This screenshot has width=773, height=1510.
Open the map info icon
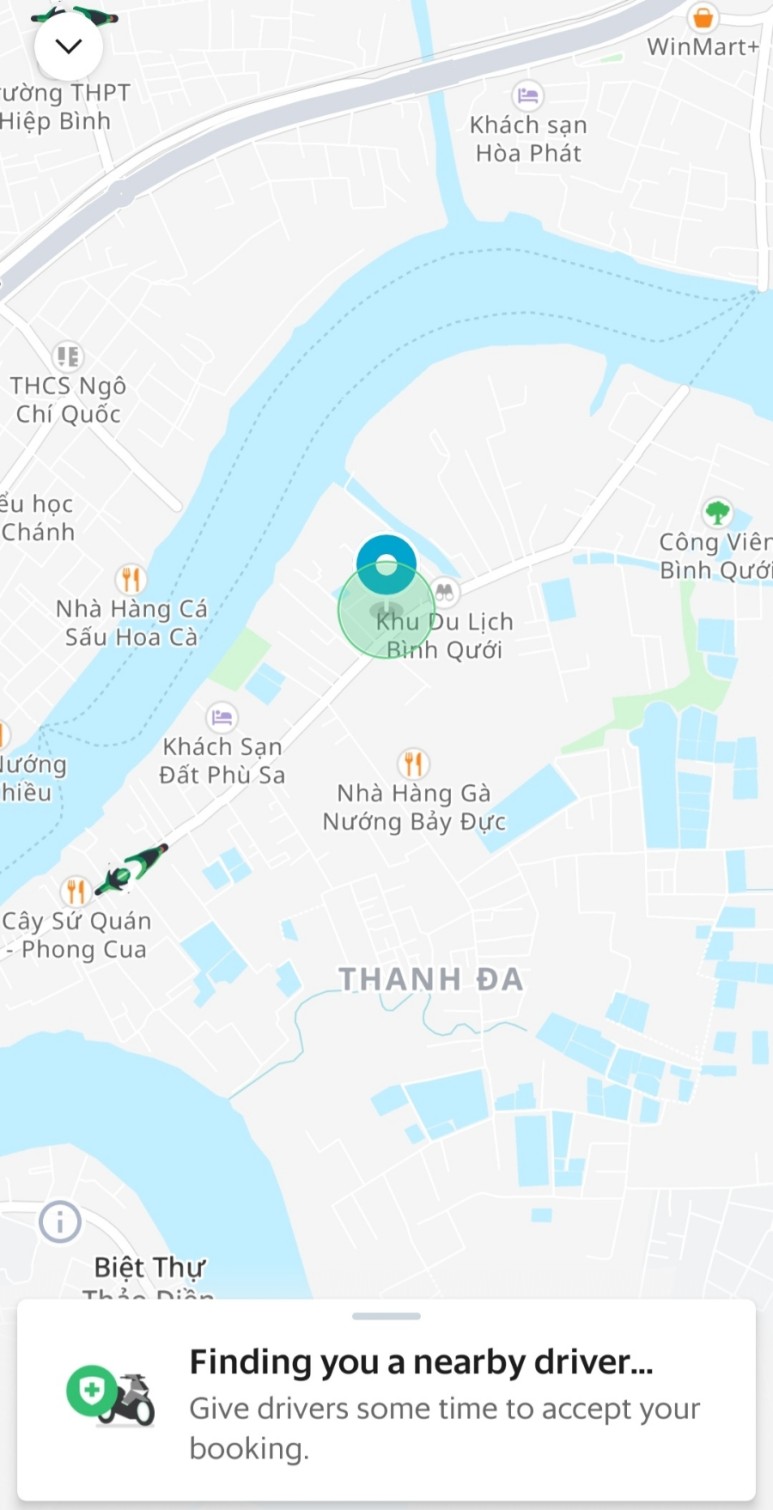(x=60, y=1222)
